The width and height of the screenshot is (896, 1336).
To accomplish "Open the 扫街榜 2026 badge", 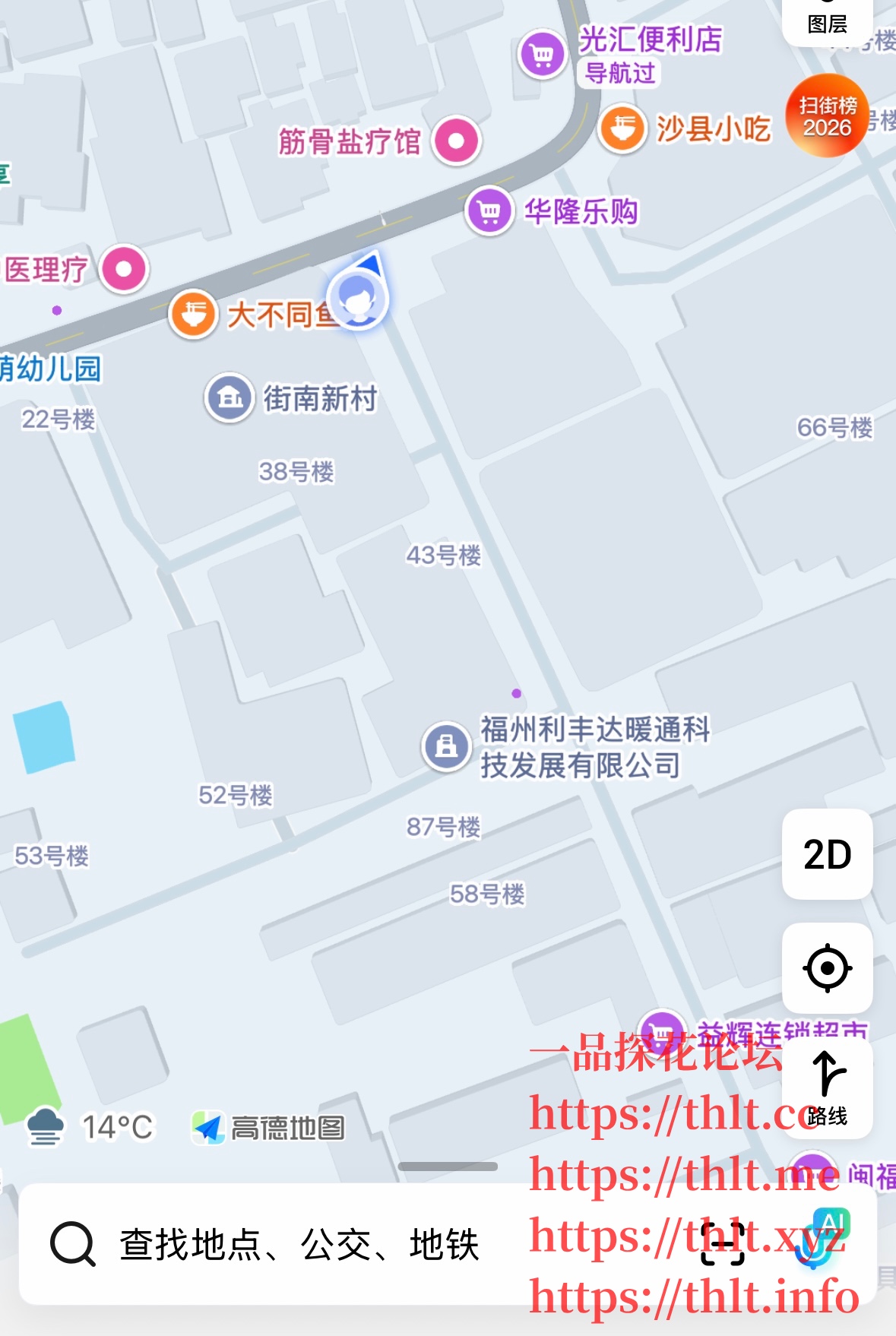I will pyautogui.click(x=827, y=116).
